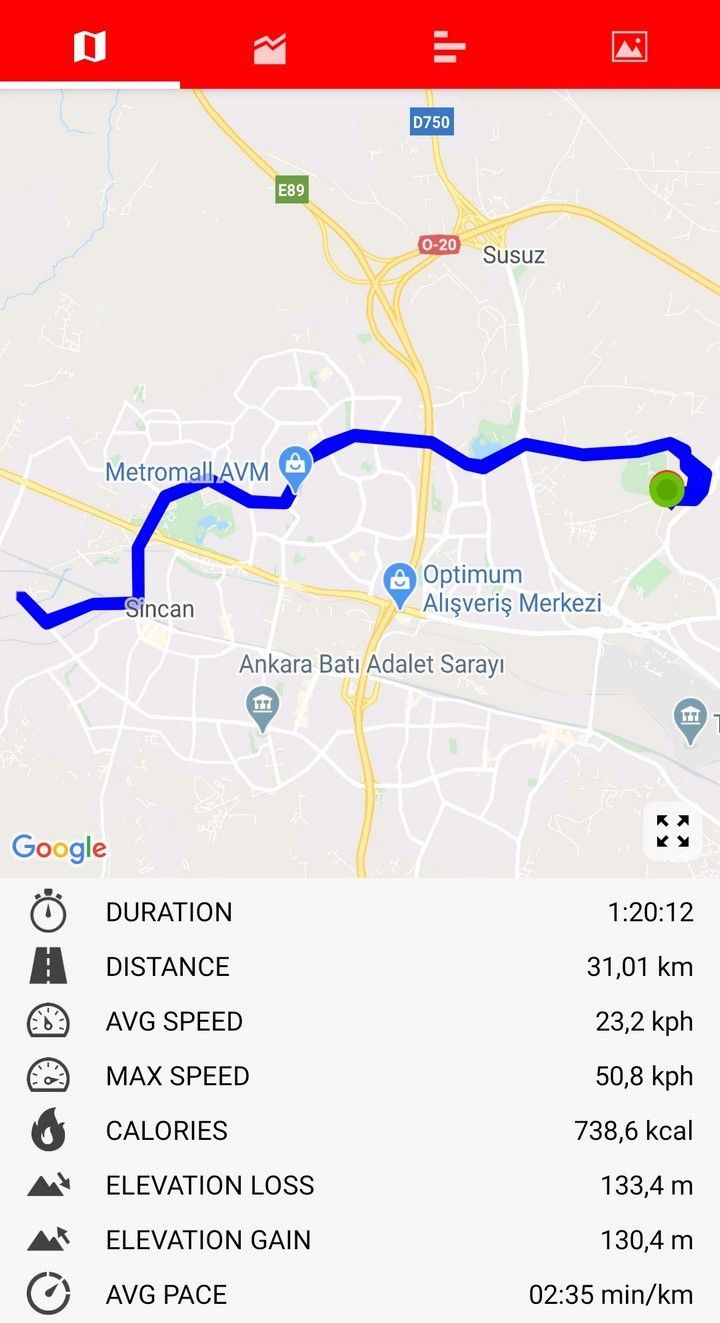
Task: Tap the Ankara Batı Adalet Sarayı marker
Action: pyautogui.click(x=263, y=706)
